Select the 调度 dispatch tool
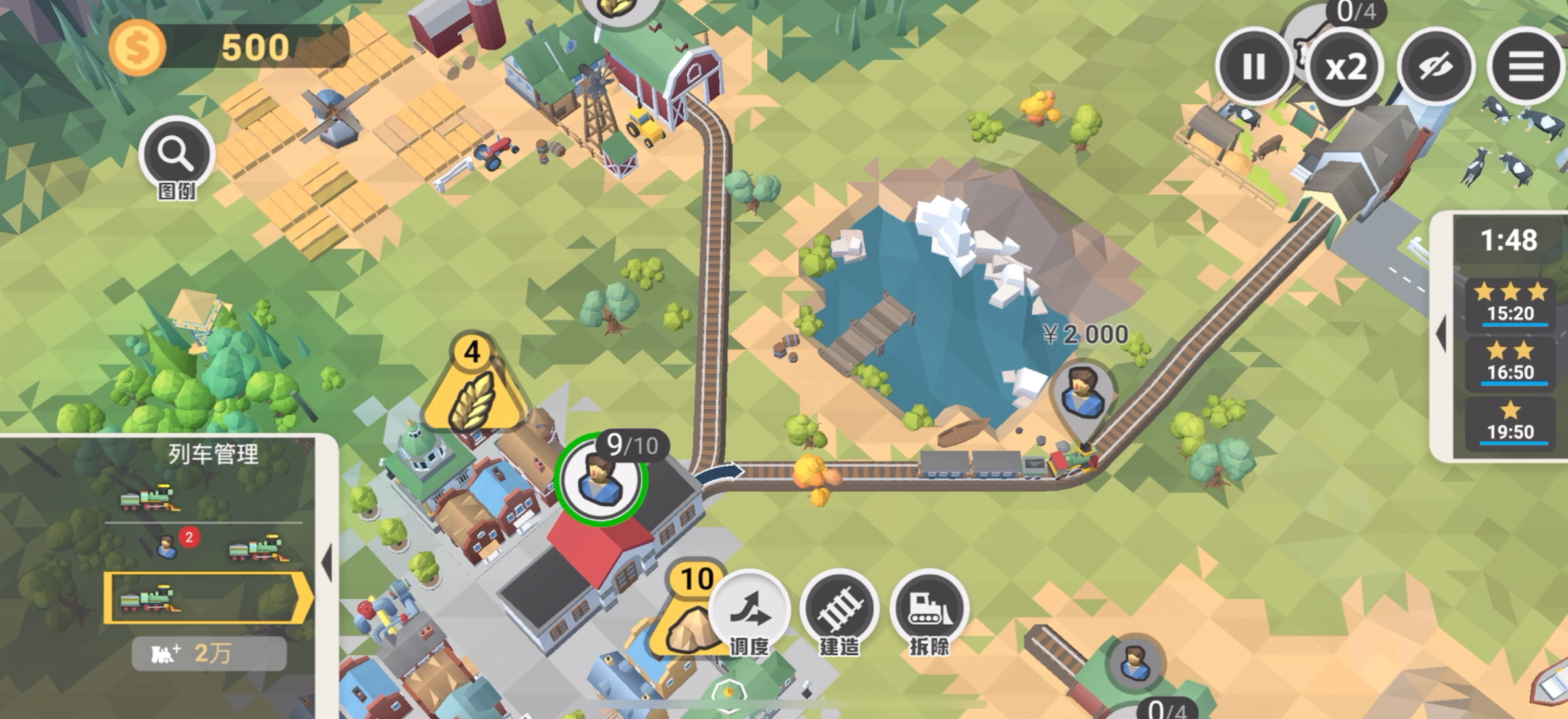 tap(750, 610)
